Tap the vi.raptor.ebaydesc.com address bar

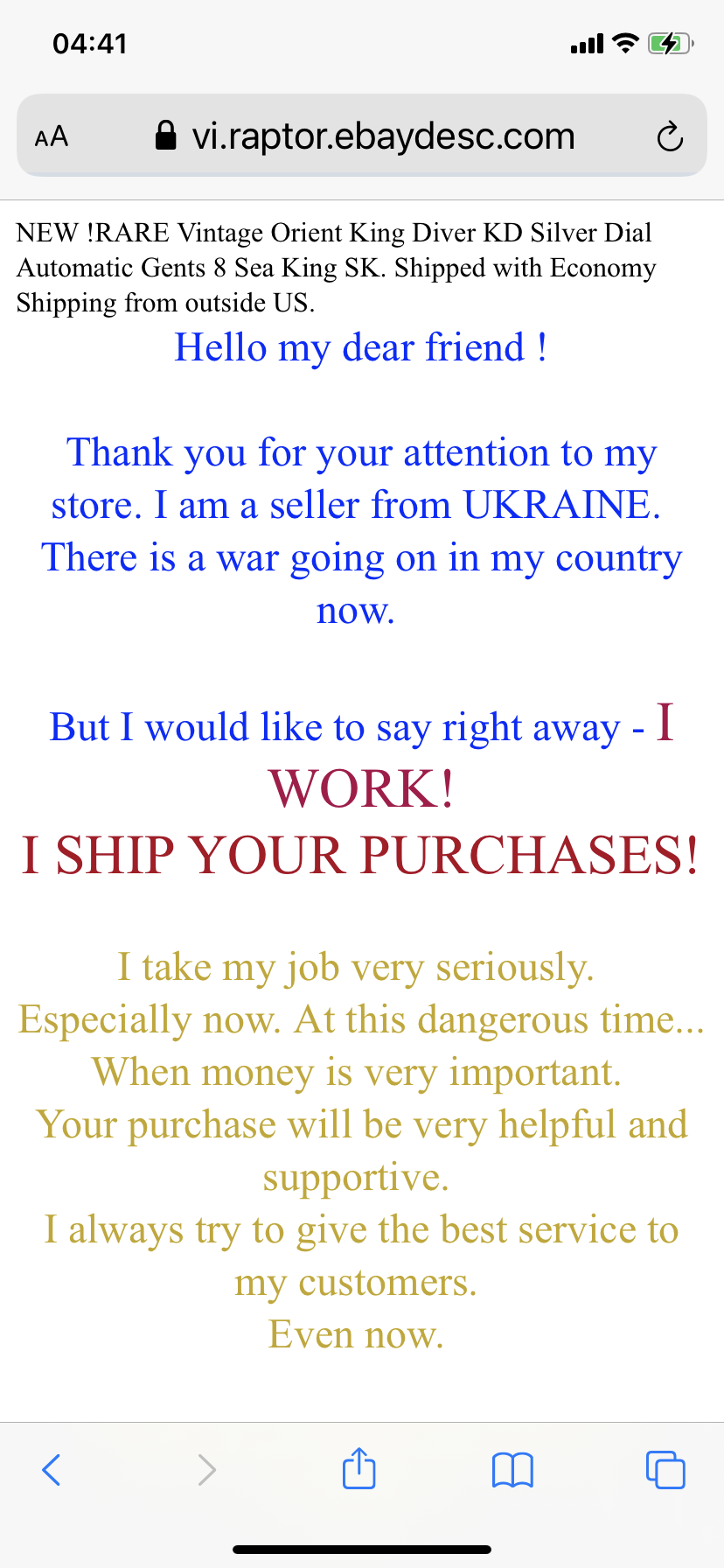click(367, 136)
